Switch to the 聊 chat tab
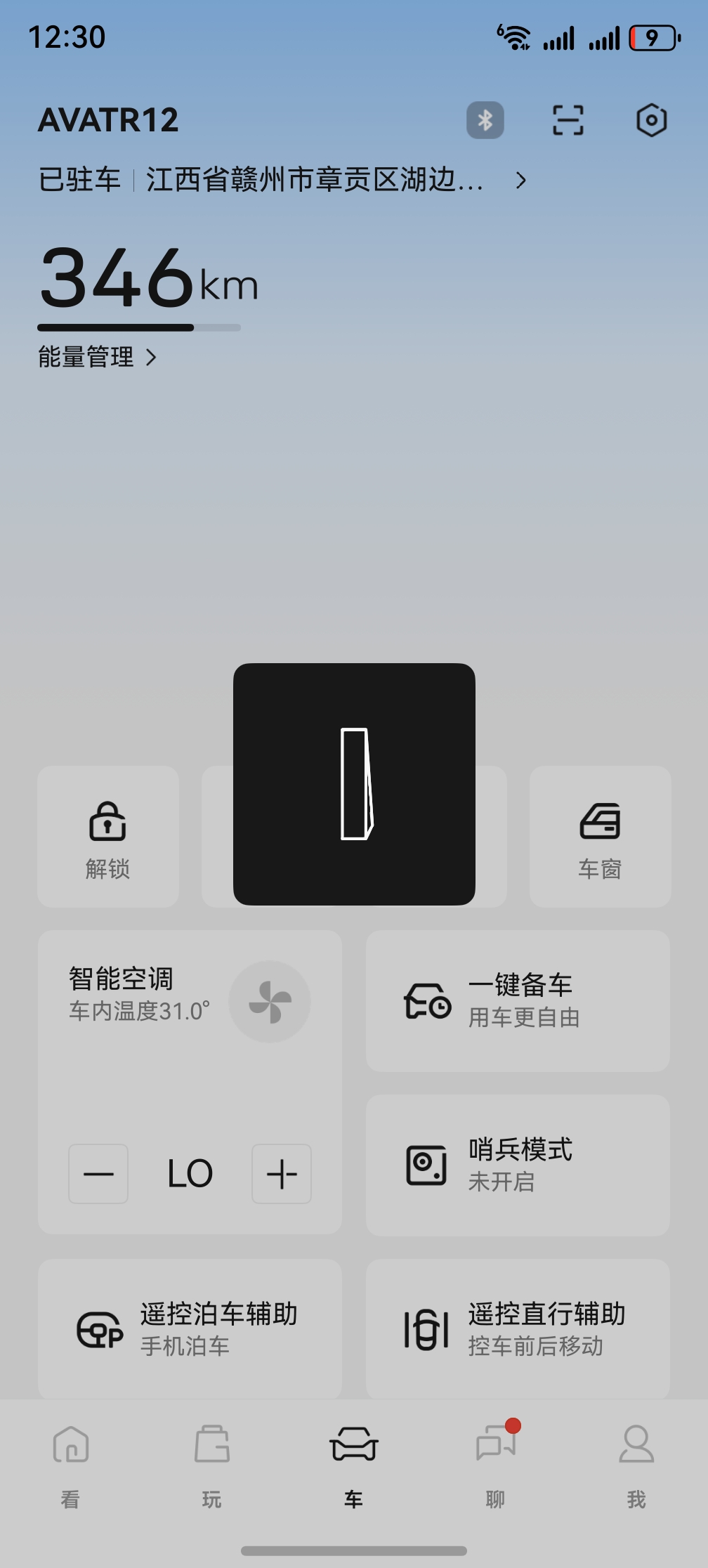This screenshot has width=708, height=1568. click(495, 1465)
